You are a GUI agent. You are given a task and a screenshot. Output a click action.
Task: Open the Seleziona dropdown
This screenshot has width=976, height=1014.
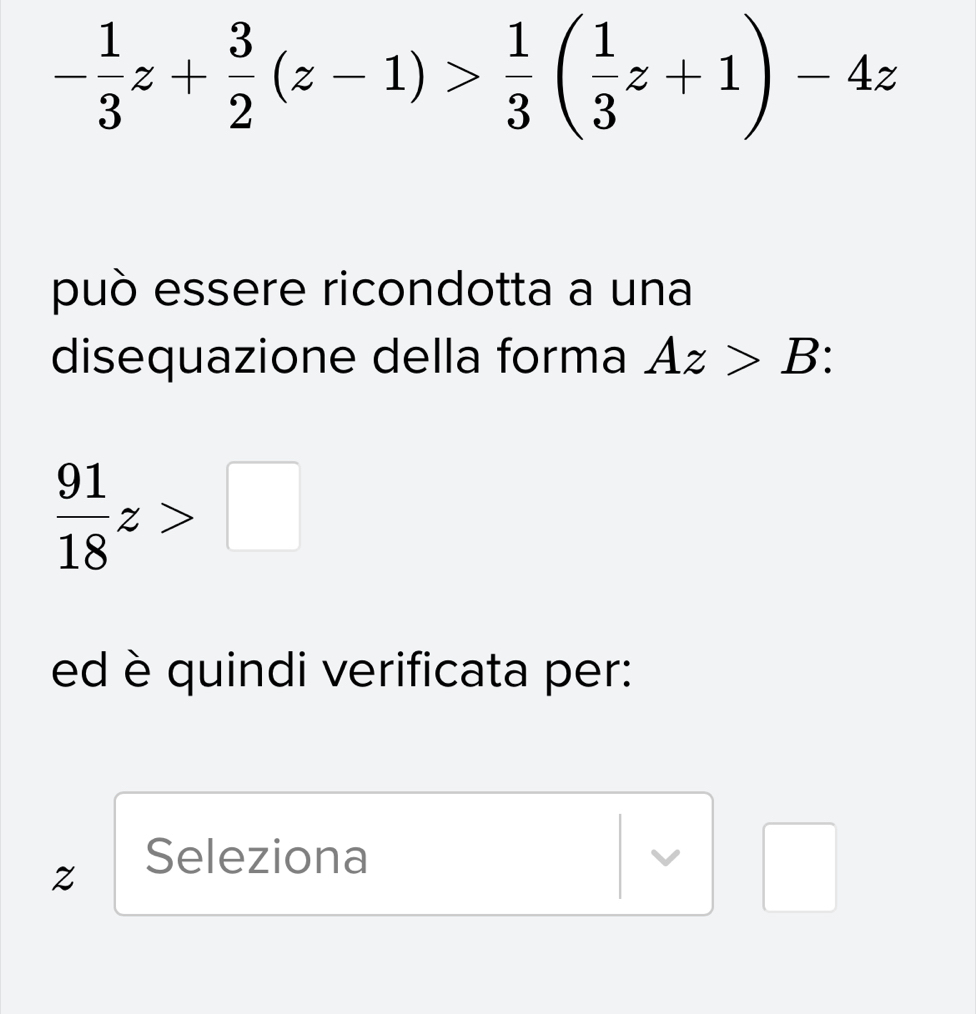tap(414, 854)
